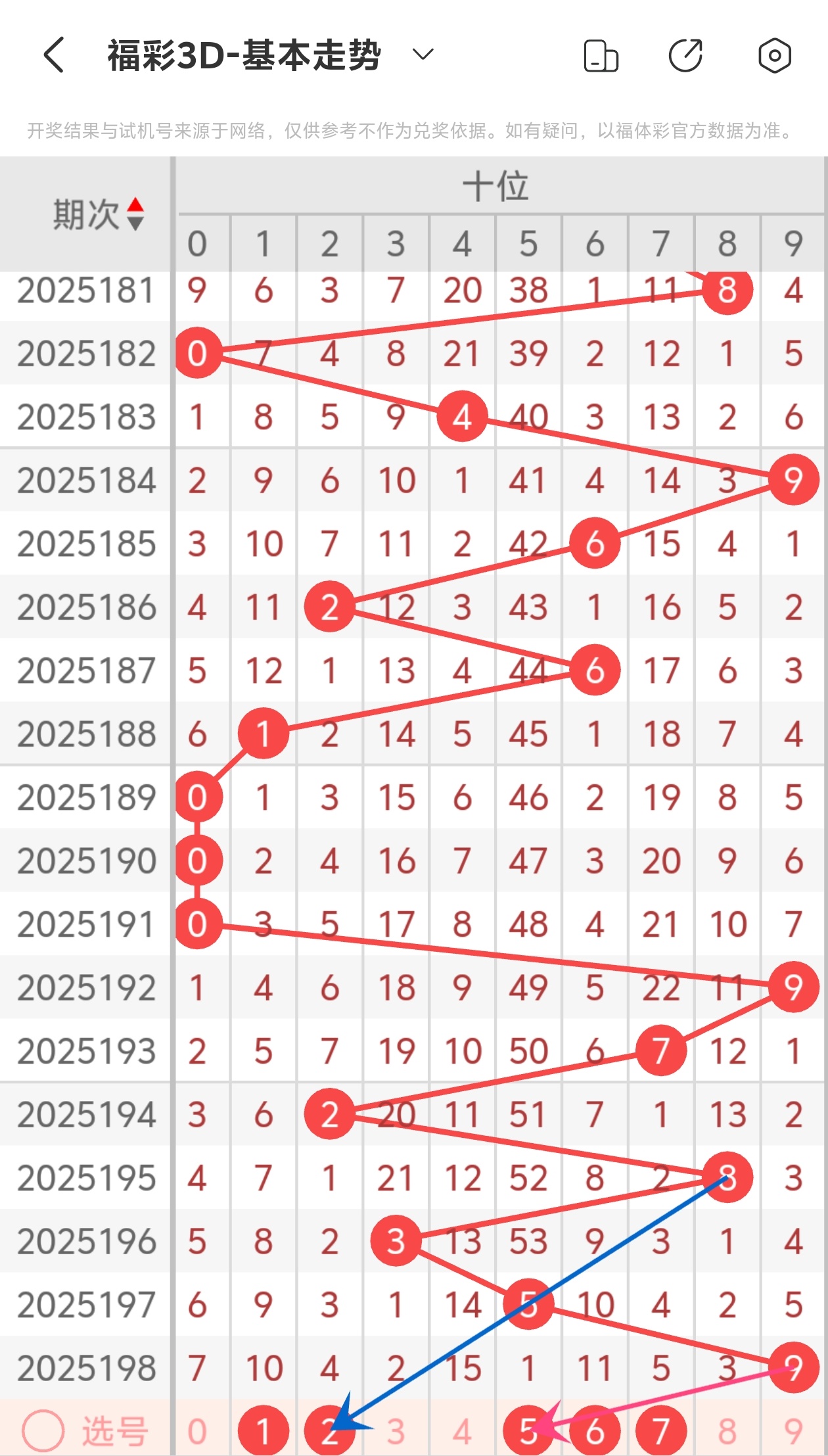Viewport: 828px width, 1456px height.
Task: Select number 9 in the 选号 row
Action: point(793,1431)
